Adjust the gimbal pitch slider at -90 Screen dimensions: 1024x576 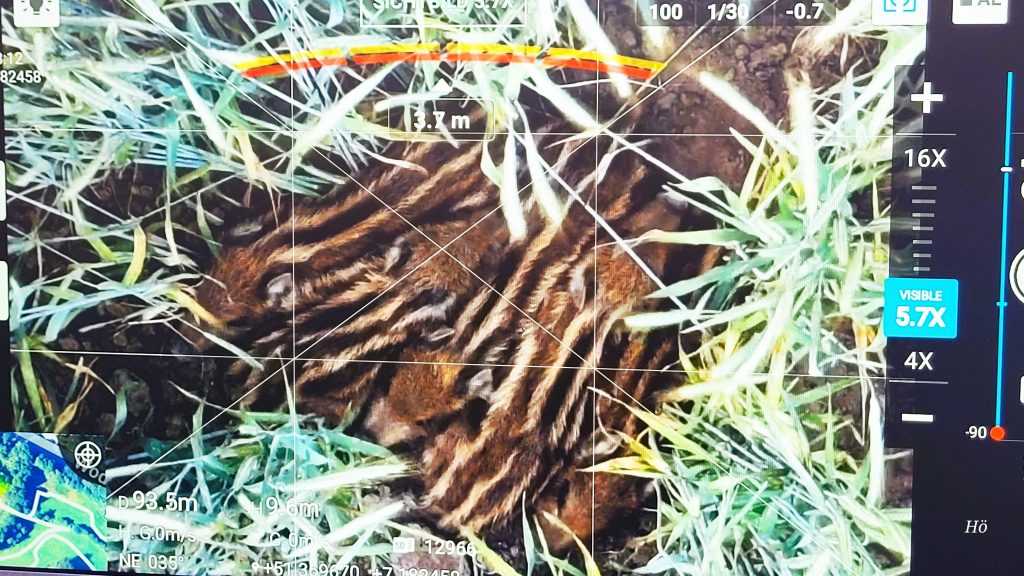[996, 433]
